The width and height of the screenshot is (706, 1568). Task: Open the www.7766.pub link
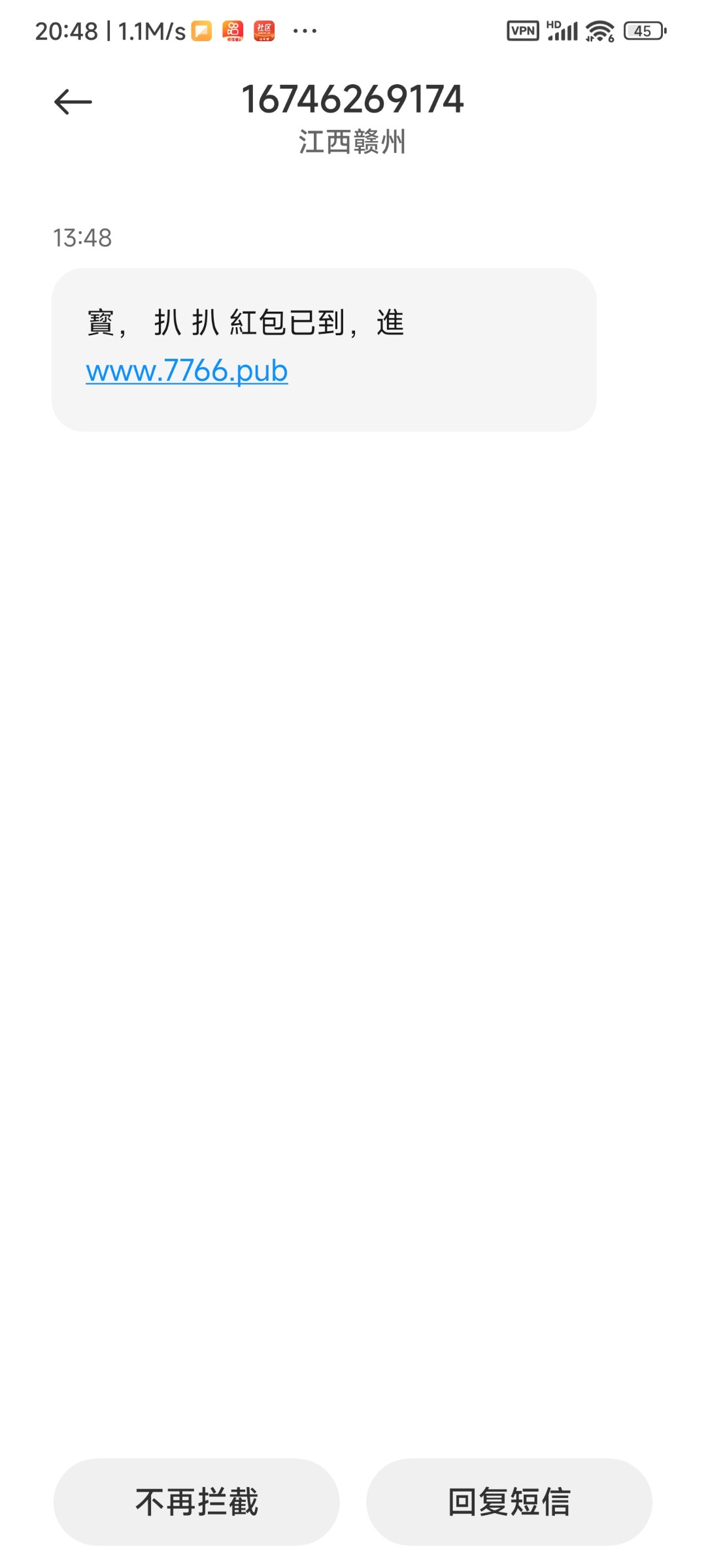pos(187,371)
